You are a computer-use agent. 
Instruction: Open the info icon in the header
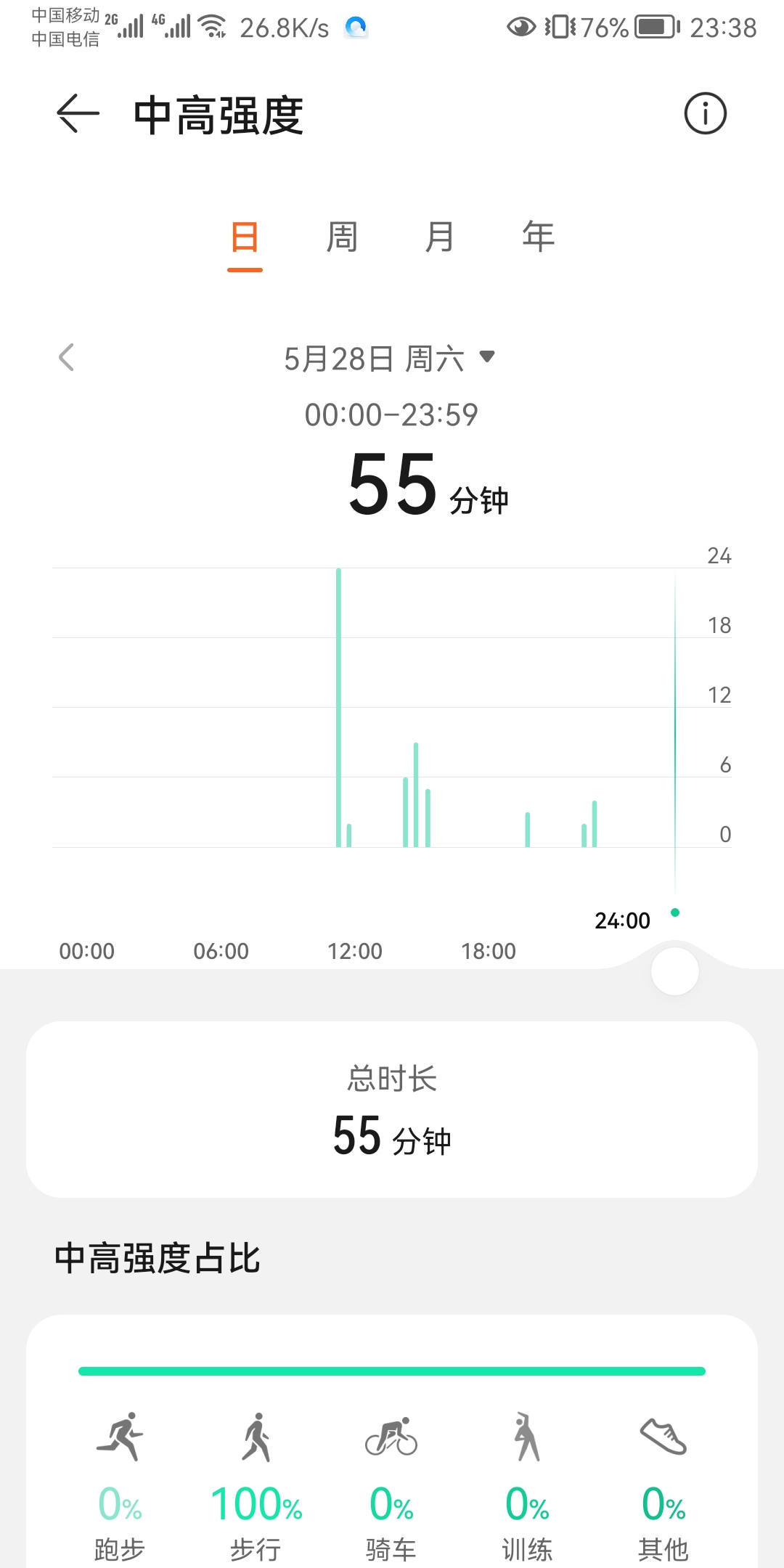pos(705,114)
